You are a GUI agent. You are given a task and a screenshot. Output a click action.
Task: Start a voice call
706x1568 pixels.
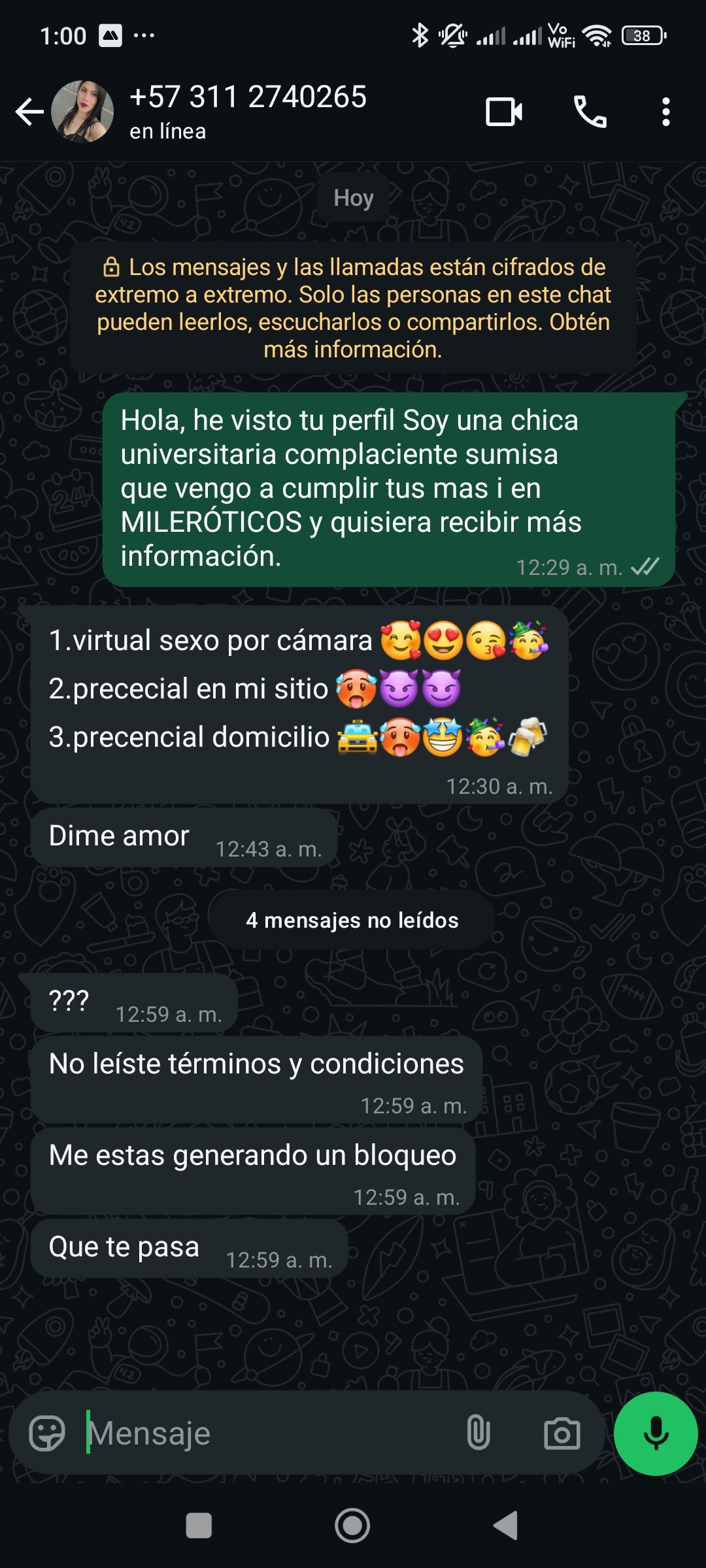coord(590,112)
